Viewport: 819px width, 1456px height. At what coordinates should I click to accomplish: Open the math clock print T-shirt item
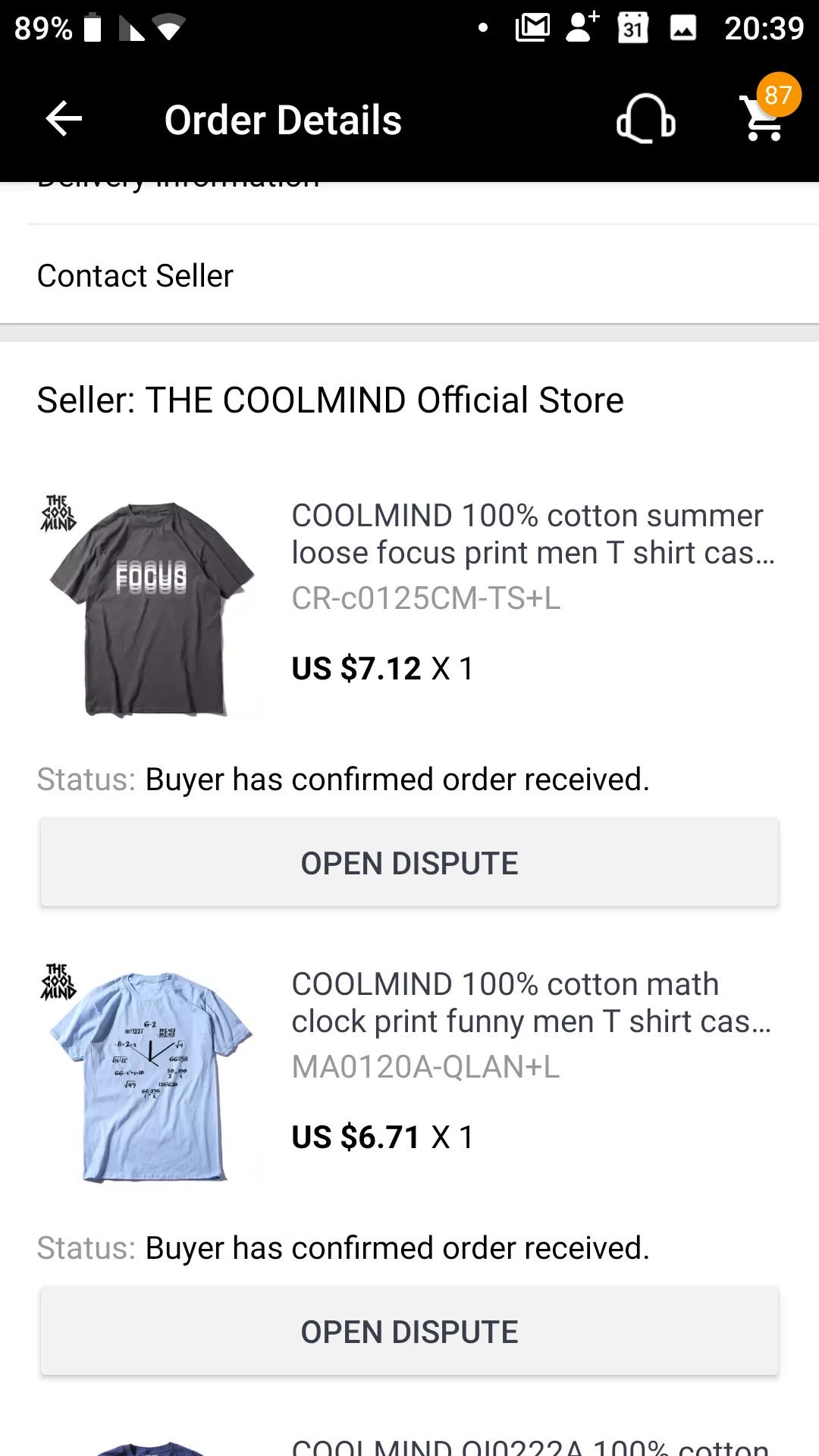click(409, 1072)
